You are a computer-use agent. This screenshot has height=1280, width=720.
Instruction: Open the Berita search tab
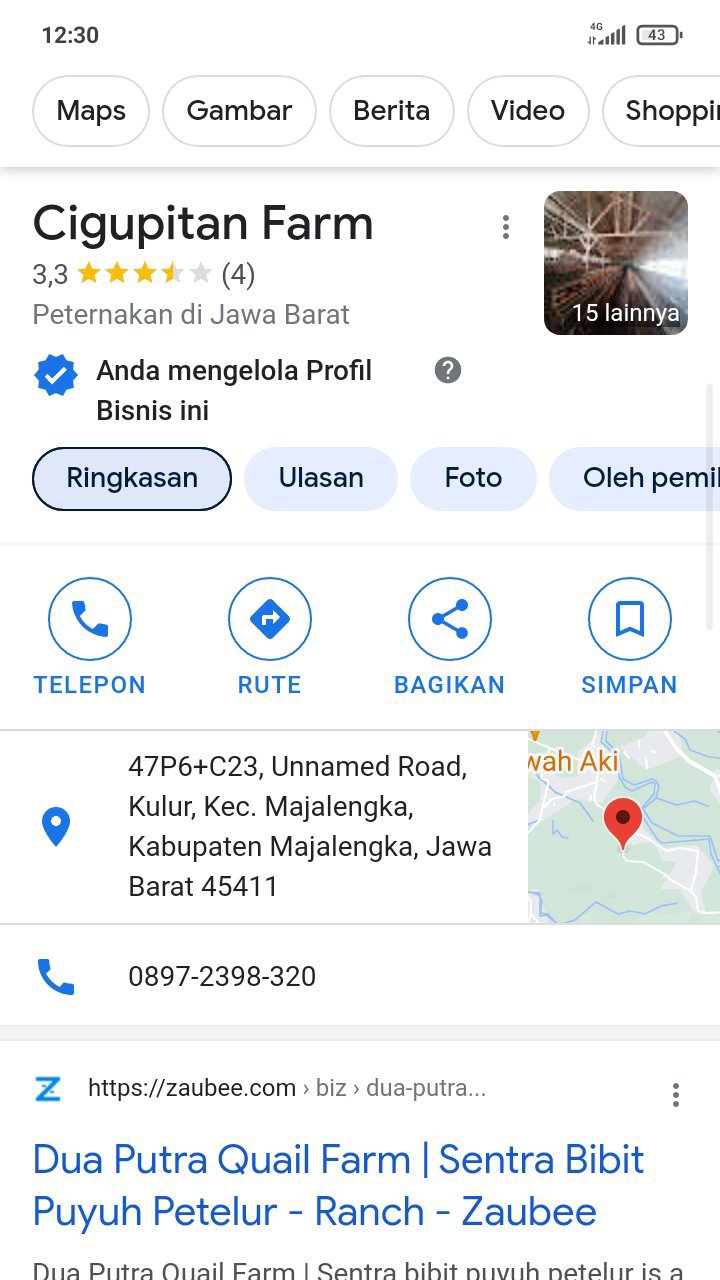391,111
